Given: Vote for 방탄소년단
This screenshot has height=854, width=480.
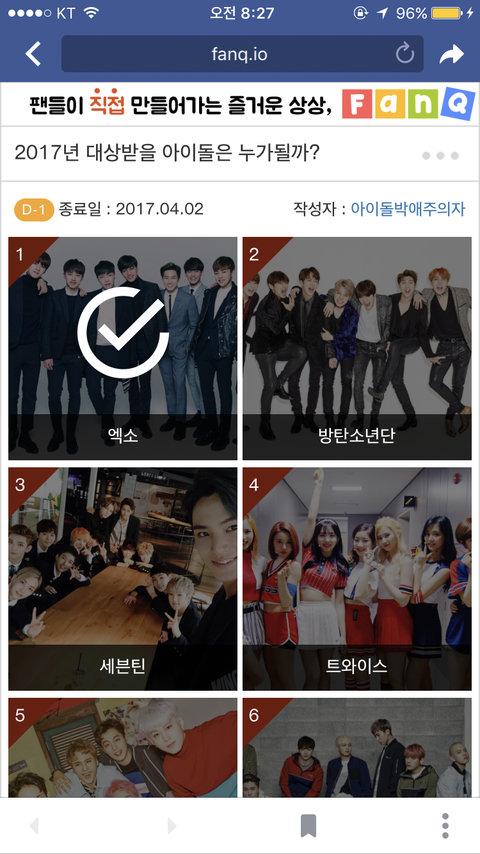Looking at the screenshot, I should 357,349.
